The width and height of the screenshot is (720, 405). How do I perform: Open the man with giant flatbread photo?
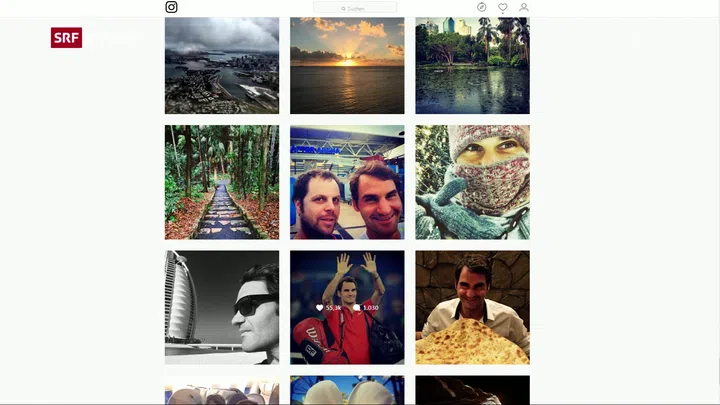point(472,307)
